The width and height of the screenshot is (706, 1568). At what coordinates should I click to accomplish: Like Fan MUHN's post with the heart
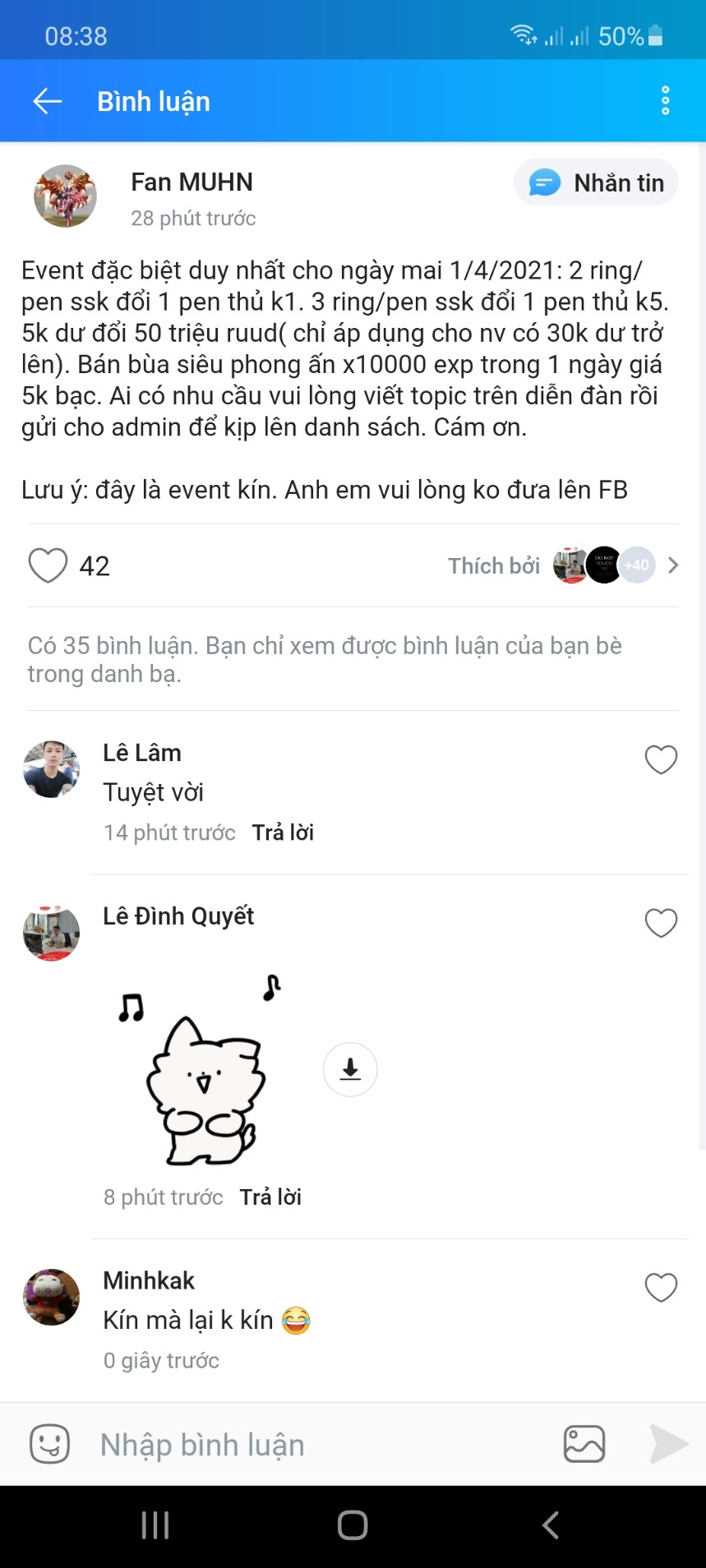48,565
